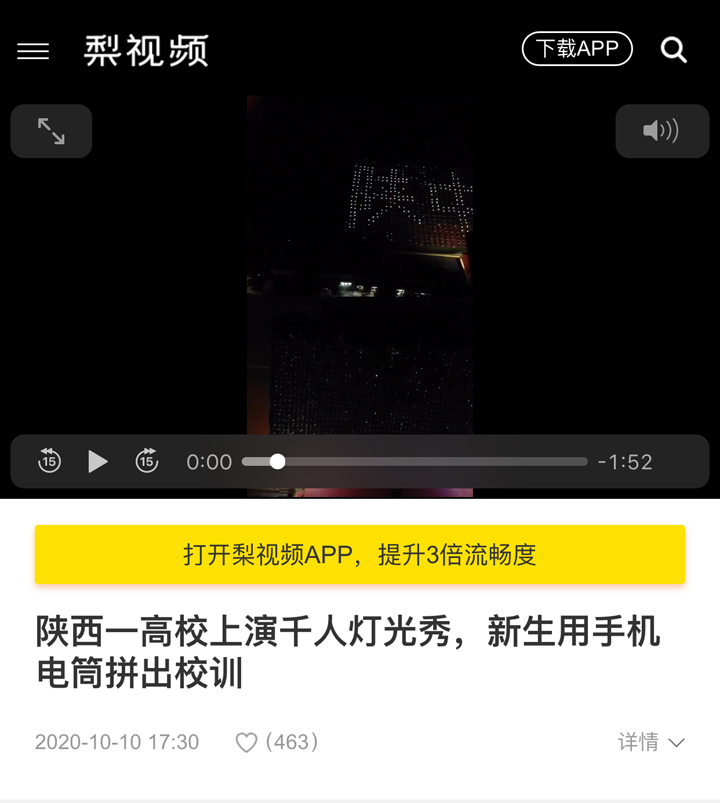Open the search icon
Image resolution: width=720 pixels, height=803 pixels.
674,50
